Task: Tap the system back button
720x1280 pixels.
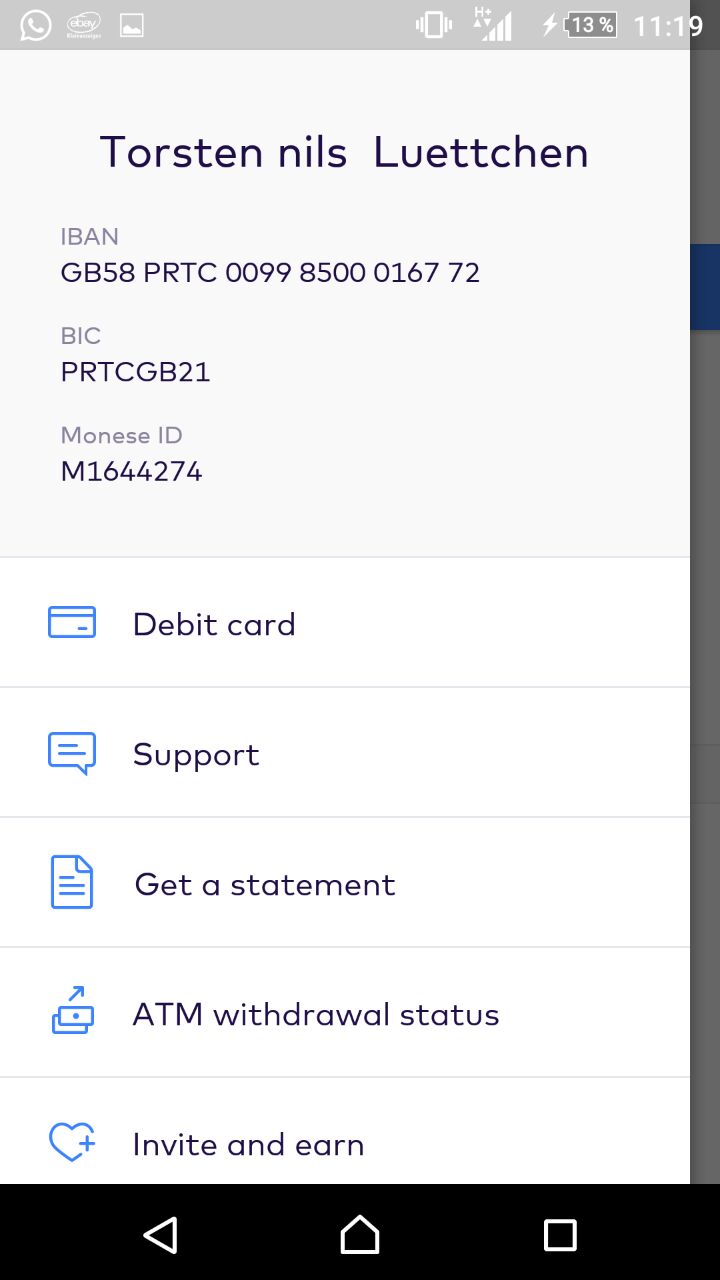Action: pyautogui.click(x=160, y=1235)
